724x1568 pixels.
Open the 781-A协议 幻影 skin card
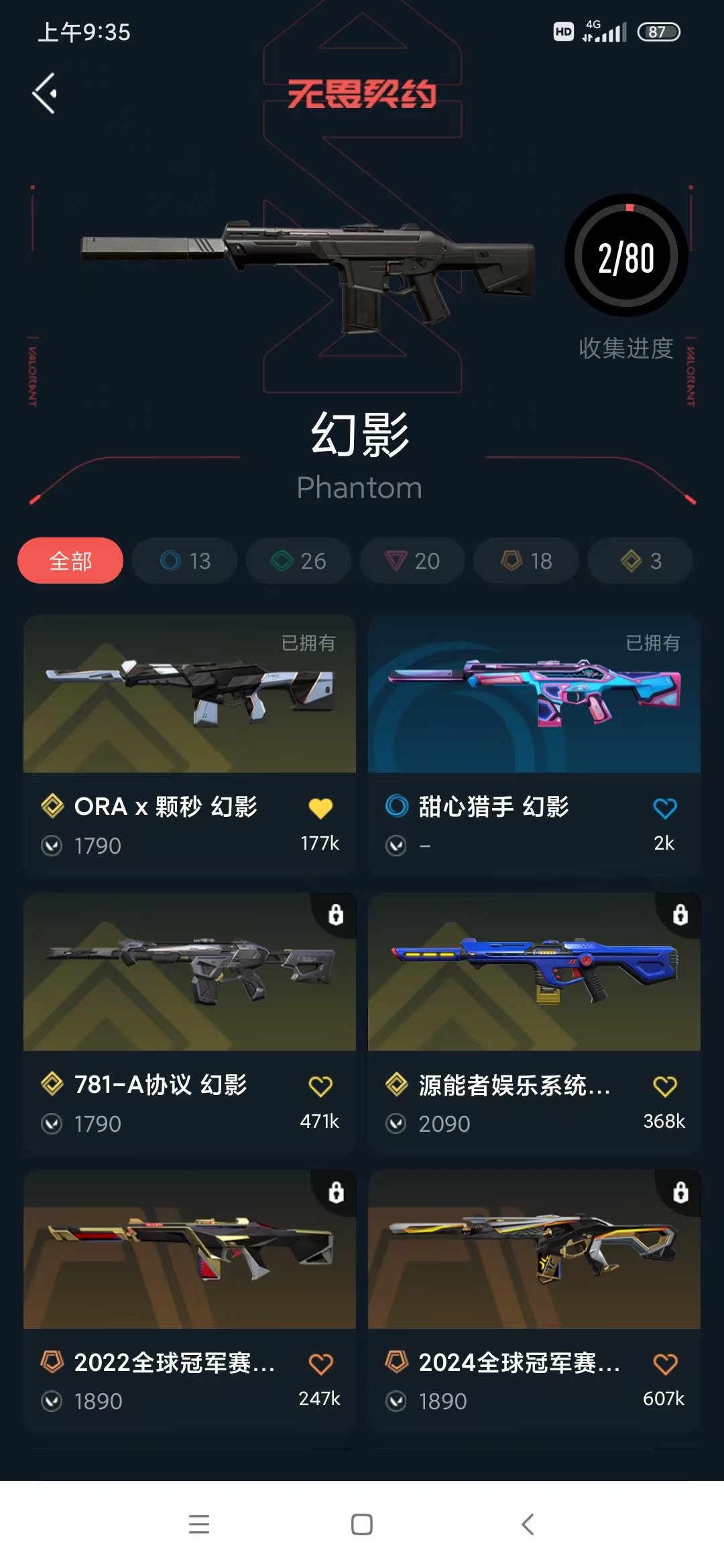pyautogui.click(x=189, y=972)
